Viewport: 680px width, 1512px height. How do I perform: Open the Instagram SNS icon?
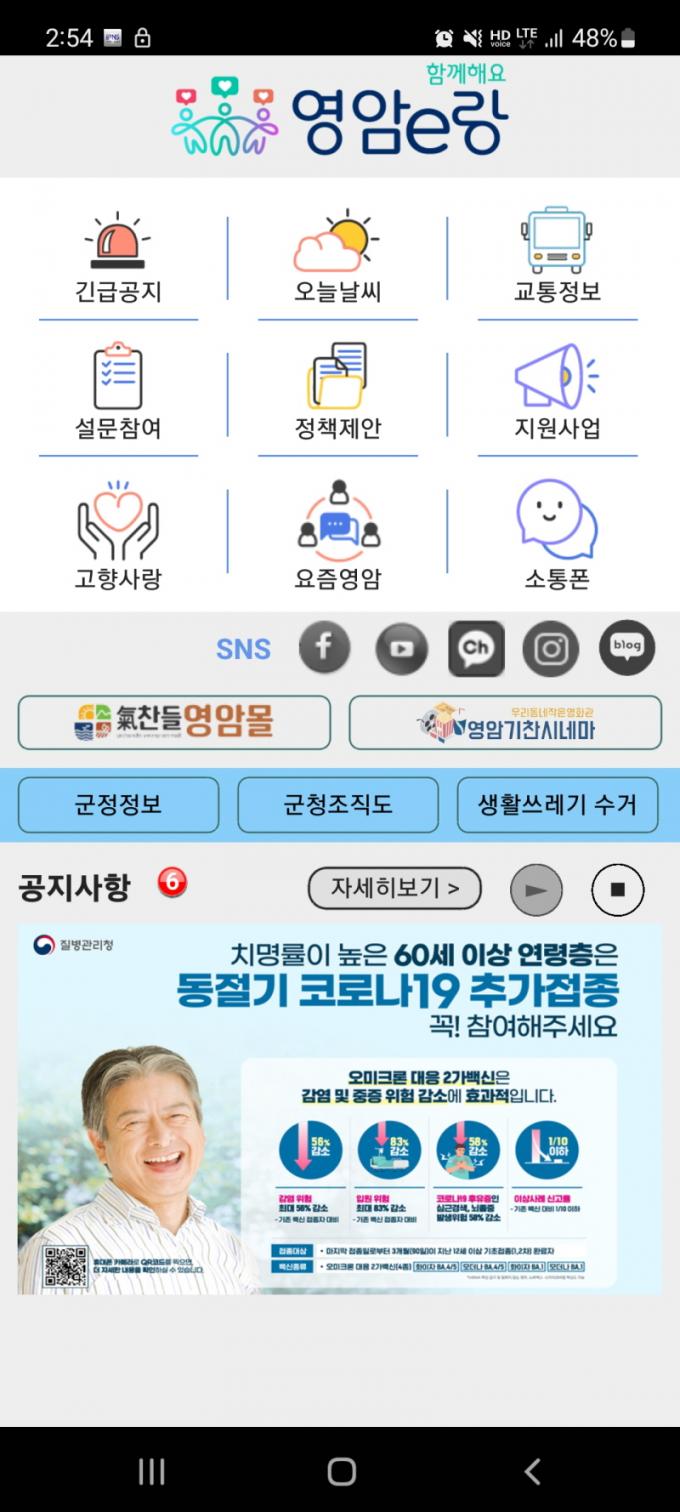[551, 648]
